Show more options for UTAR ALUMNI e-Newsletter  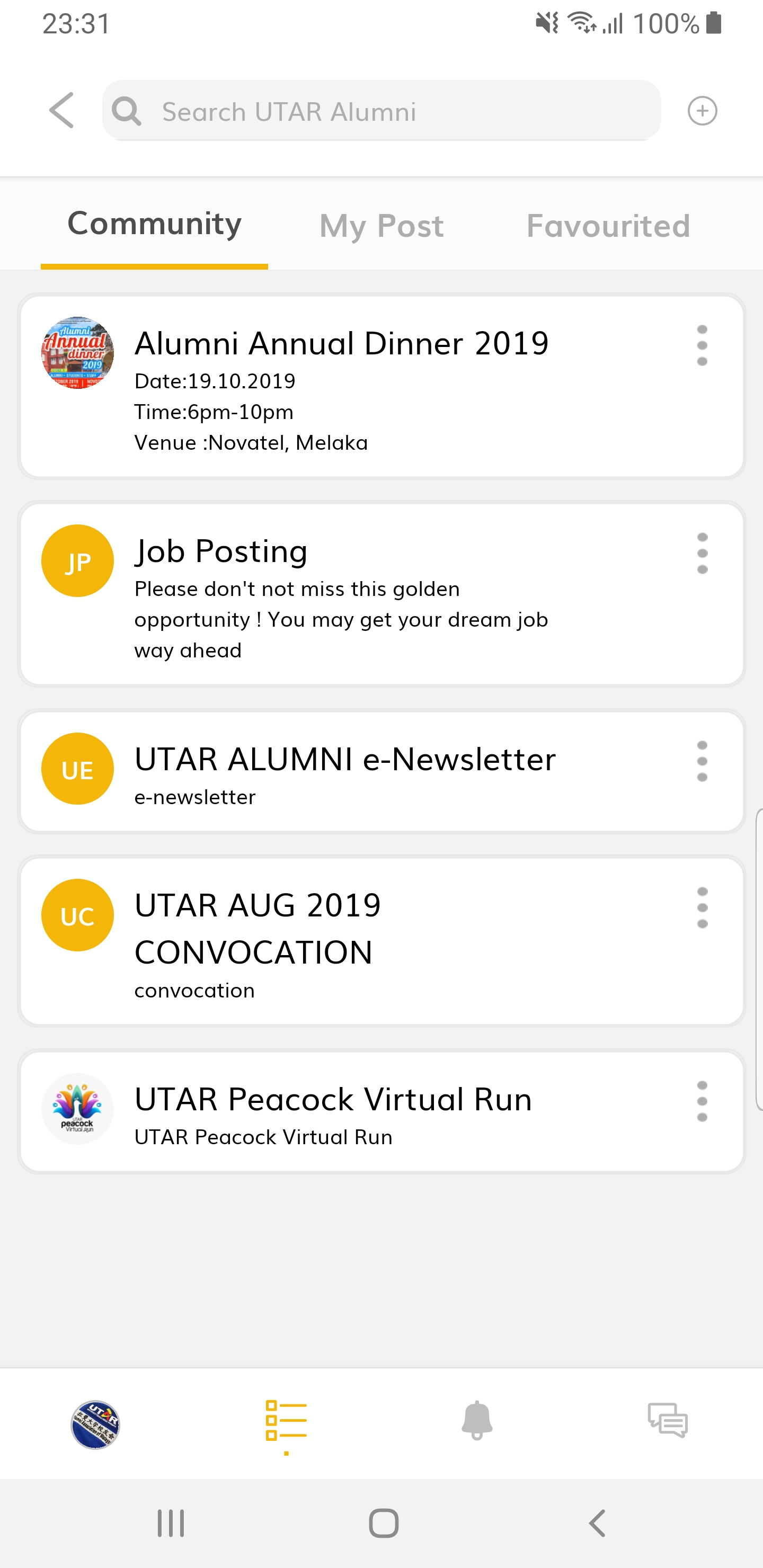pyautogui.click(x=702, y=761)
